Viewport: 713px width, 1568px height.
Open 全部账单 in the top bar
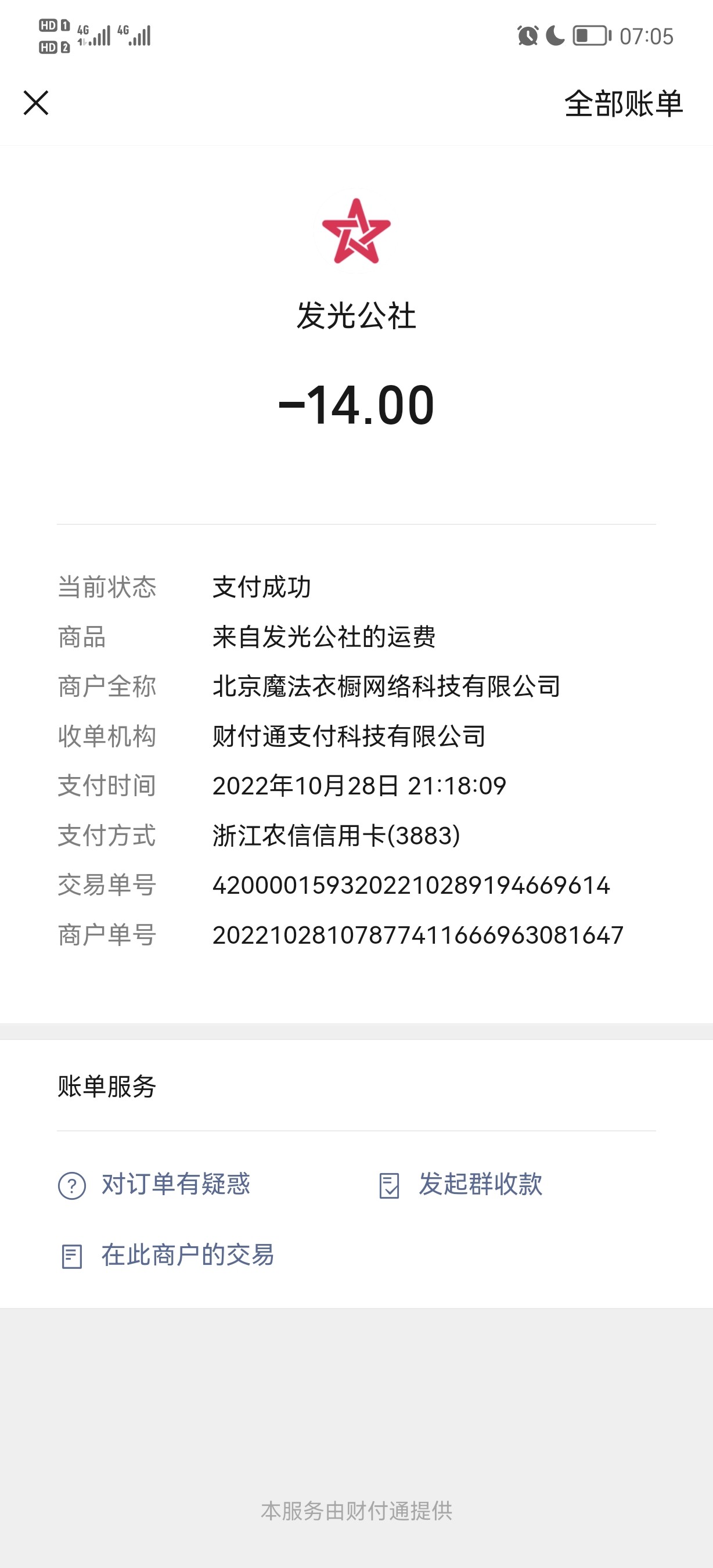[x=623, y=103]
